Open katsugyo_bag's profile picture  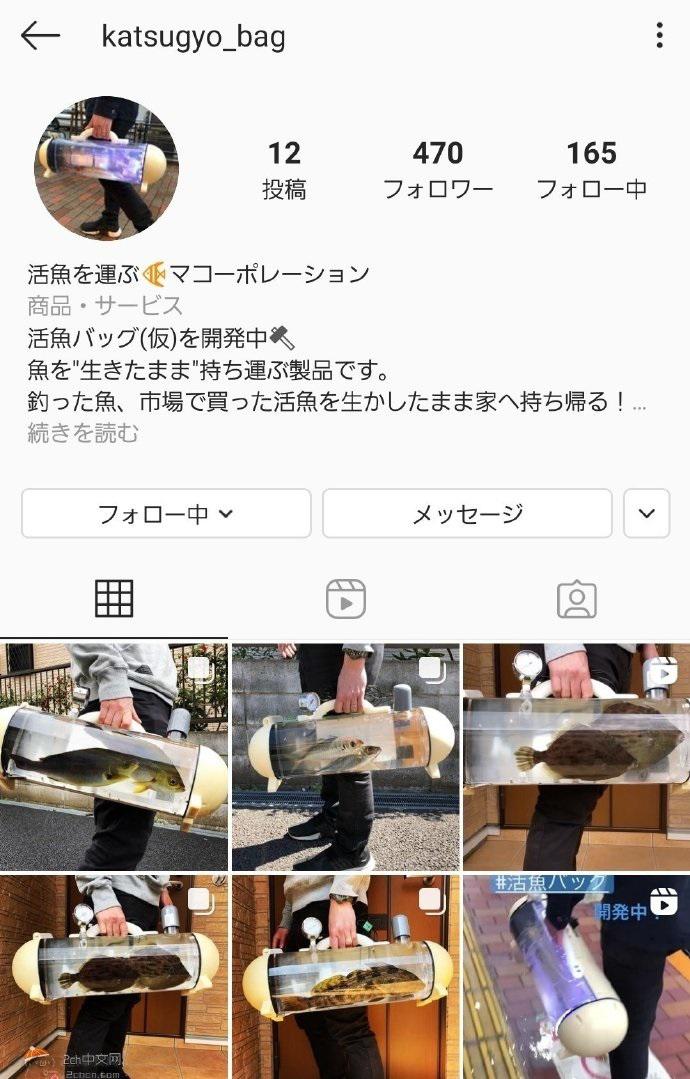pos(106,169)
